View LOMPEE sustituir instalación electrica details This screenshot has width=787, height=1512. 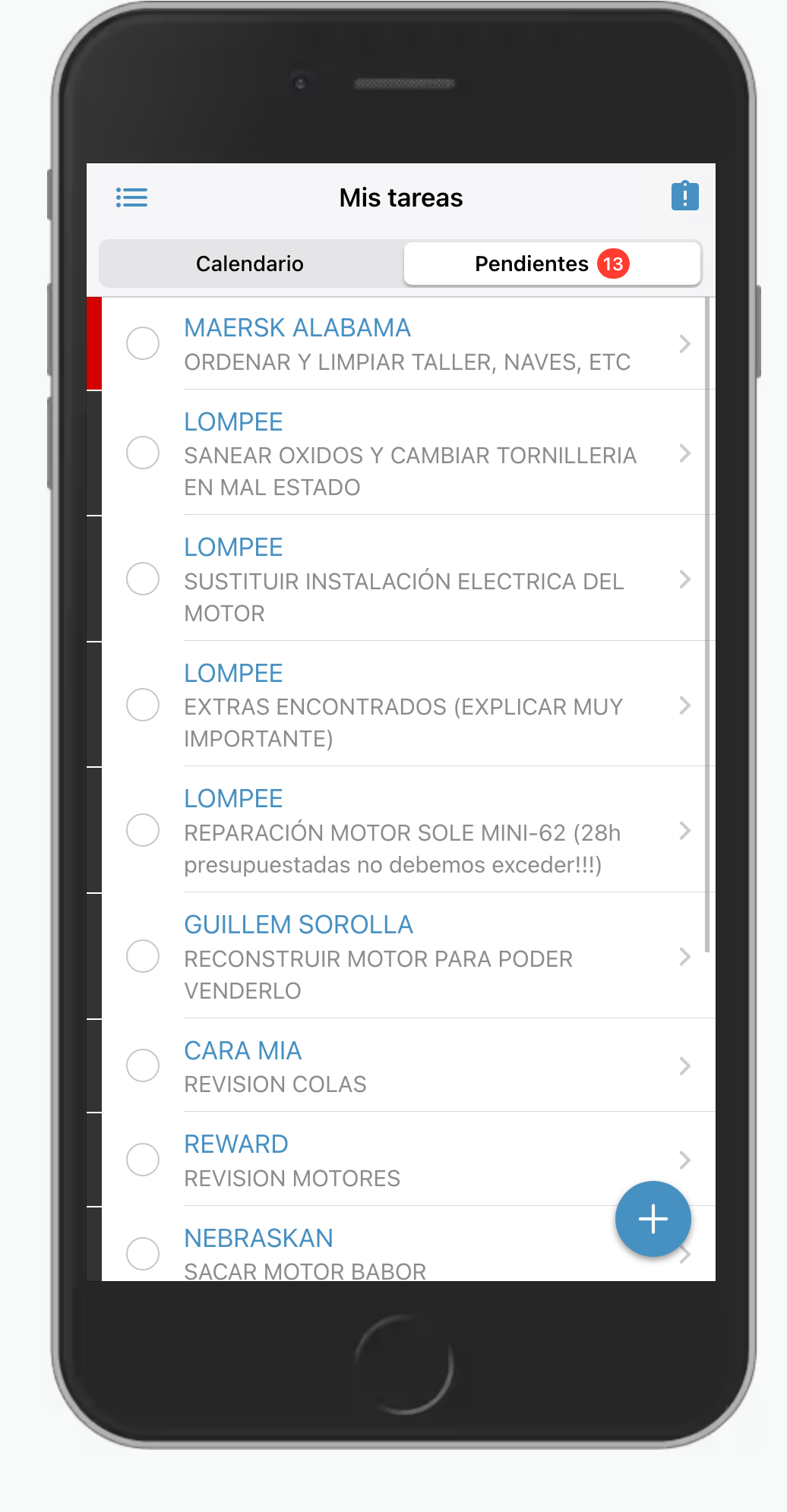click(410, 580)
